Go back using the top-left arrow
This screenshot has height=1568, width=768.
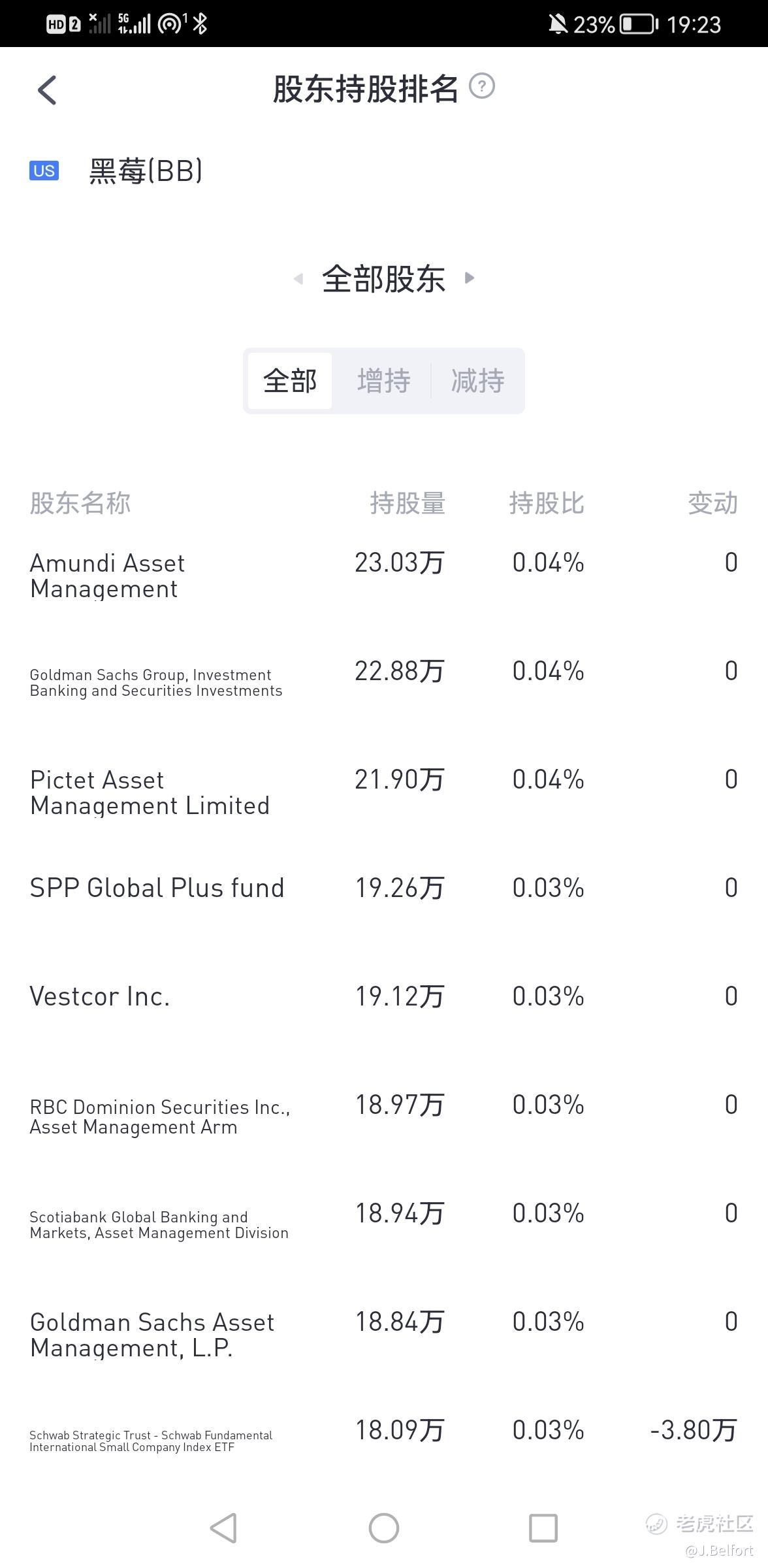point(47,90)
